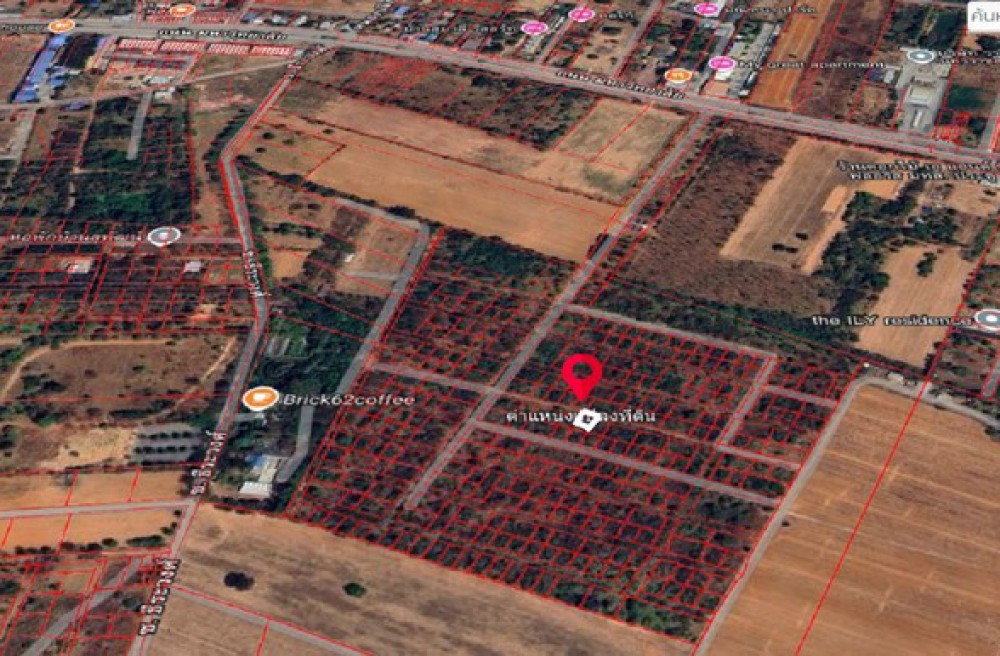The height and width of the screenshot is (656, 1000).
Task: Tap the My great apartment pink marker
Action: click(x=722, y=63)
